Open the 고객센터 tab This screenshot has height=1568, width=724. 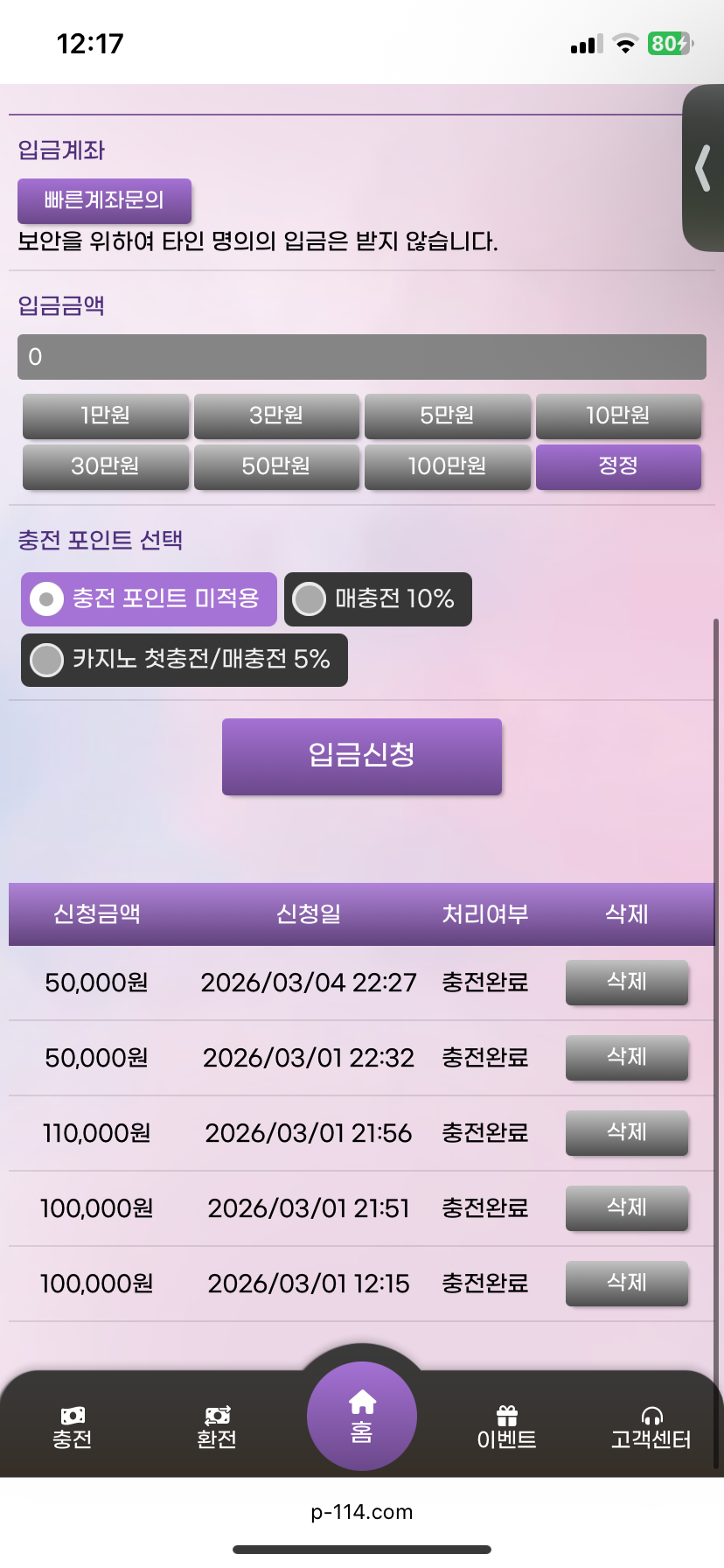[x=651, y=1428]
